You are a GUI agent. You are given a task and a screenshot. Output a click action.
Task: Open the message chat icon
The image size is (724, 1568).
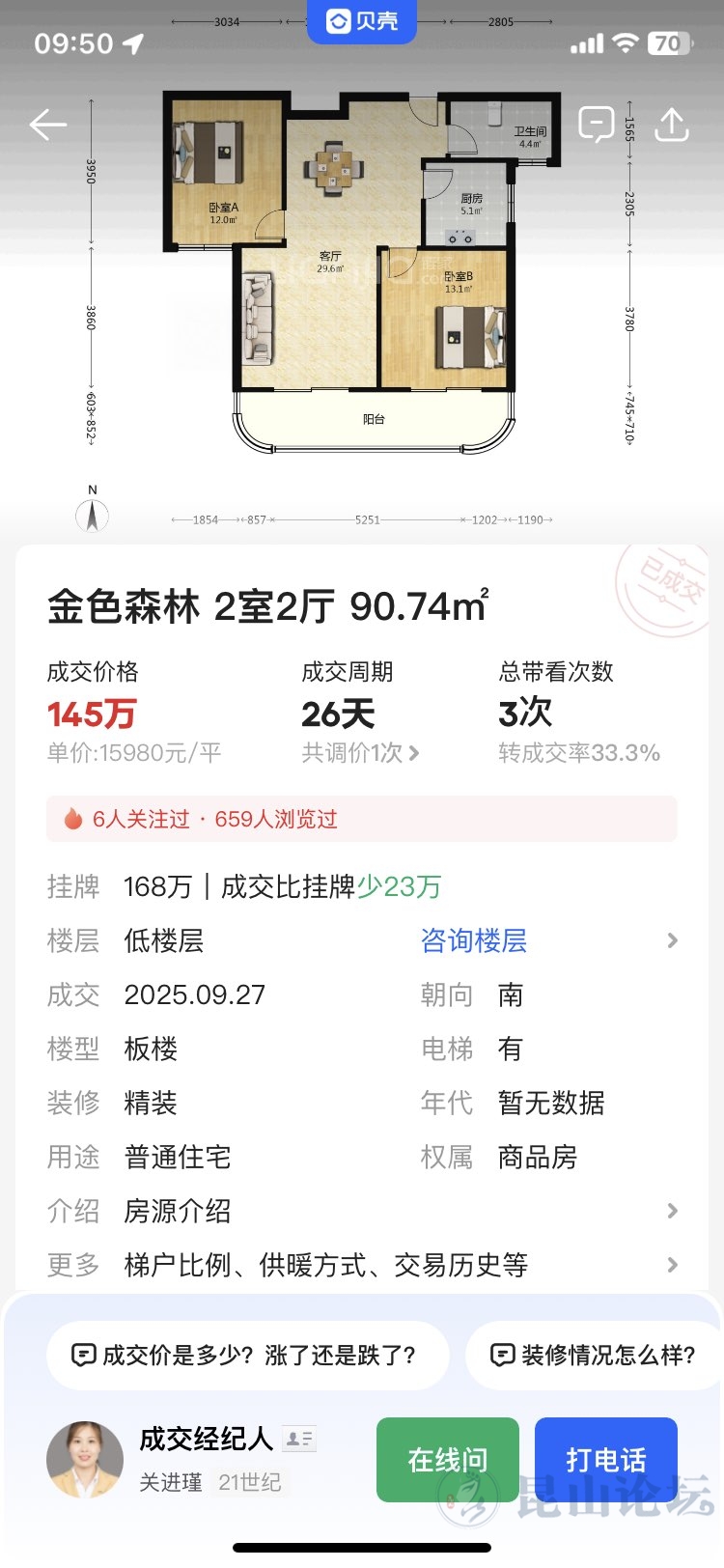(596, 125)
